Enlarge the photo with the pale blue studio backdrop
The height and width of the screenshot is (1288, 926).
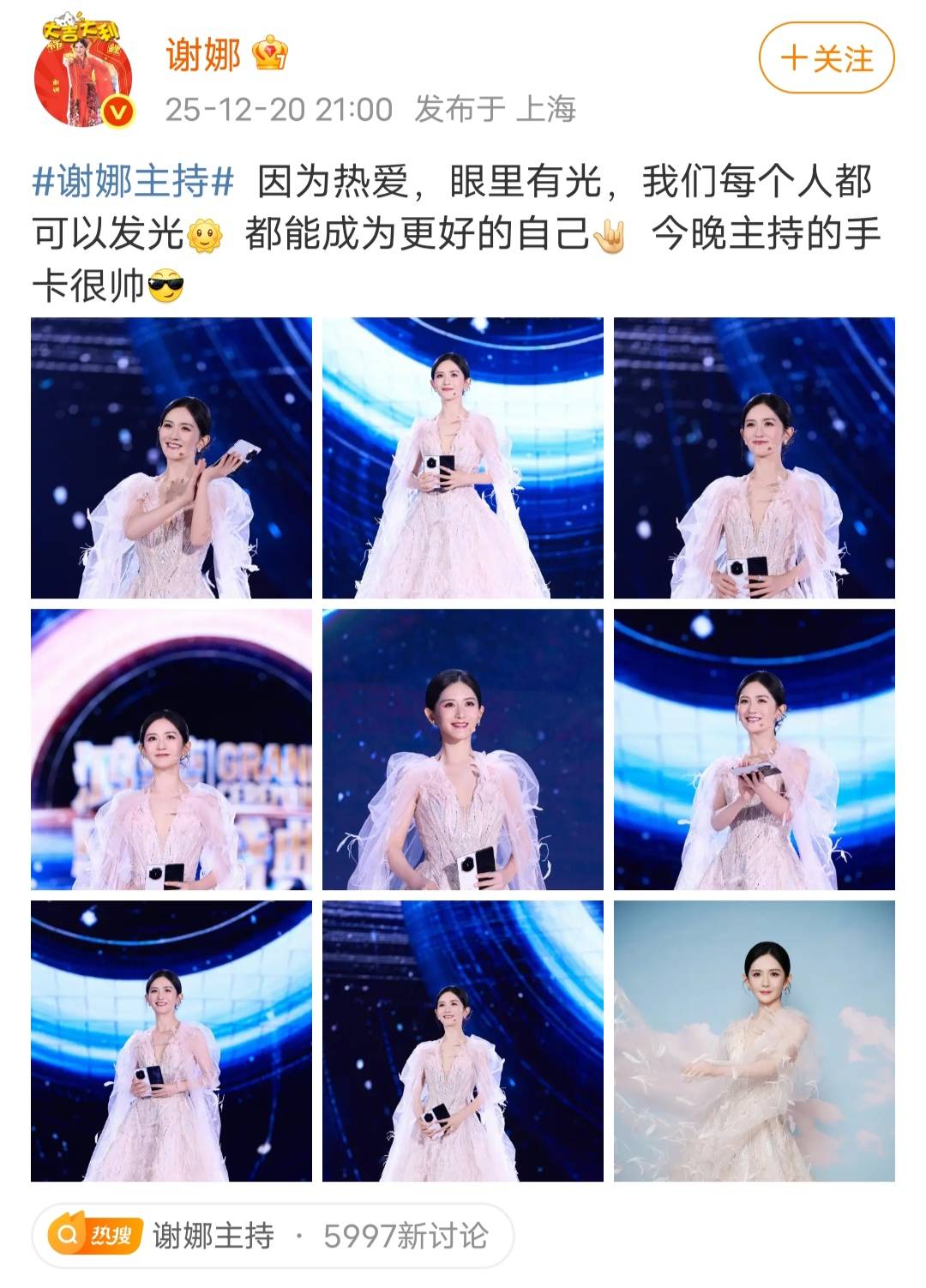[755, 1041]
